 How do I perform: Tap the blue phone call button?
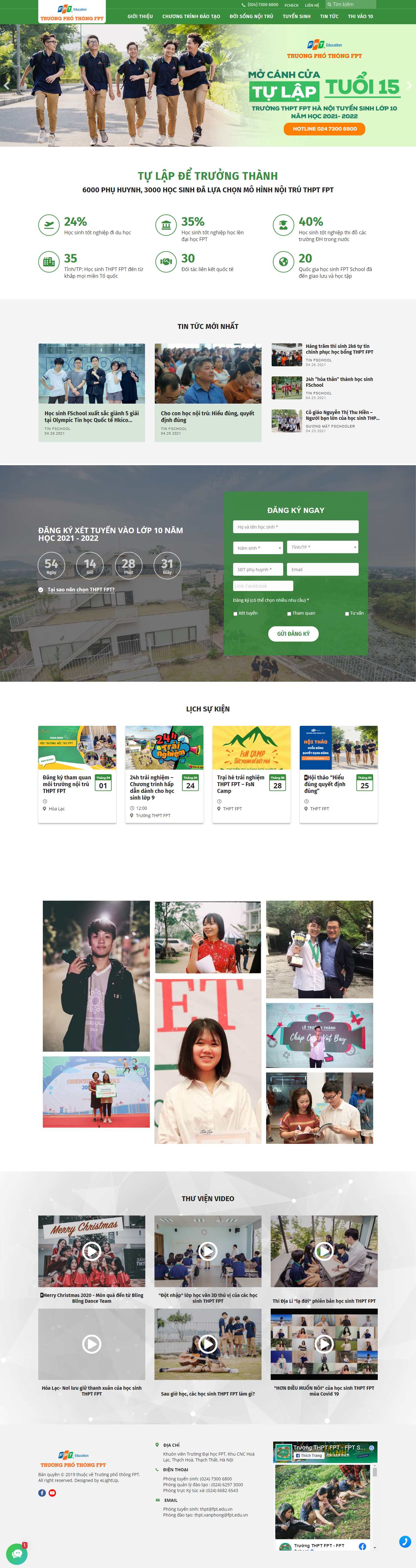404,1541
